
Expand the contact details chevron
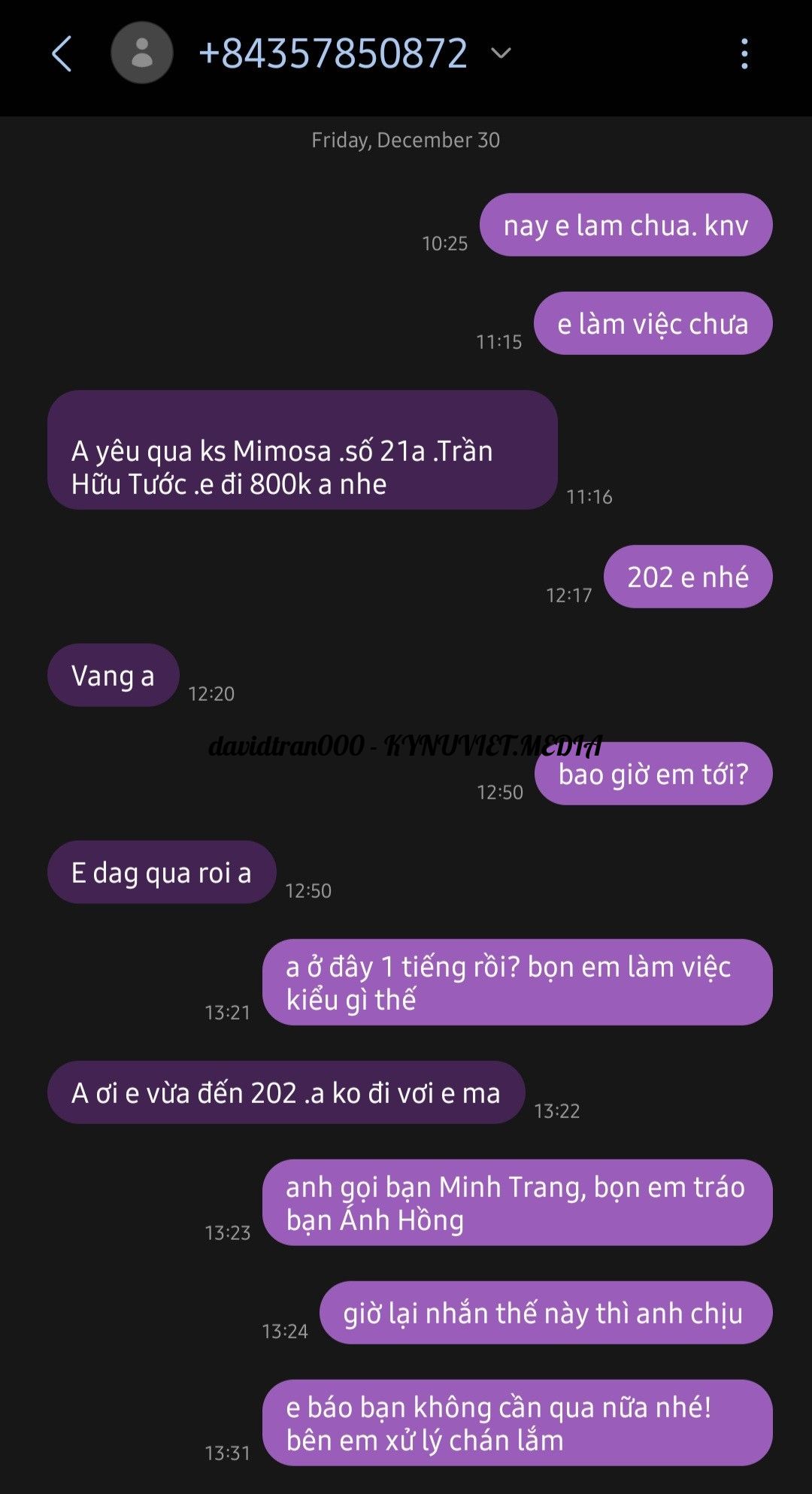point(501,53)
